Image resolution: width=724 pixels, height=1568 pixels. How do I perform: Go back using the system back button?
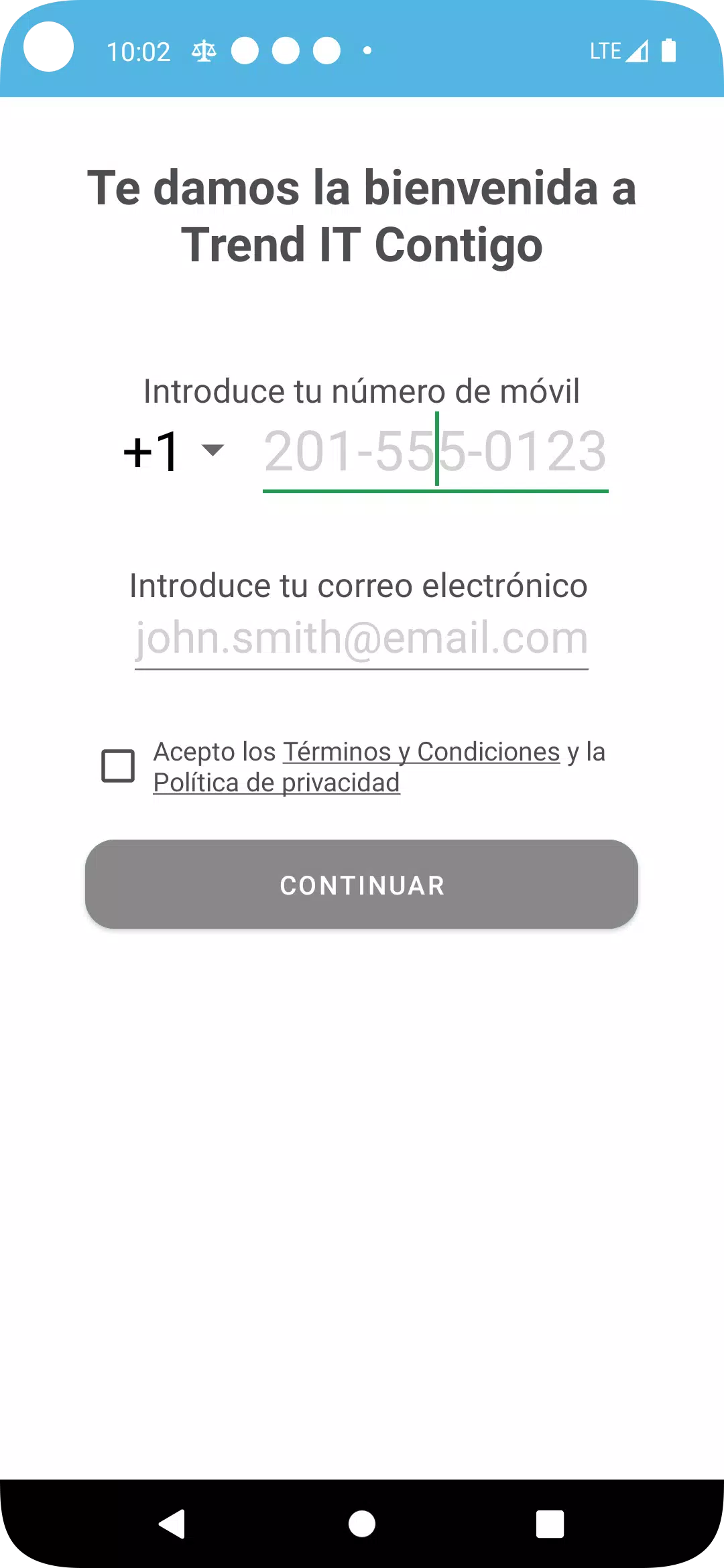point(172,1524)
